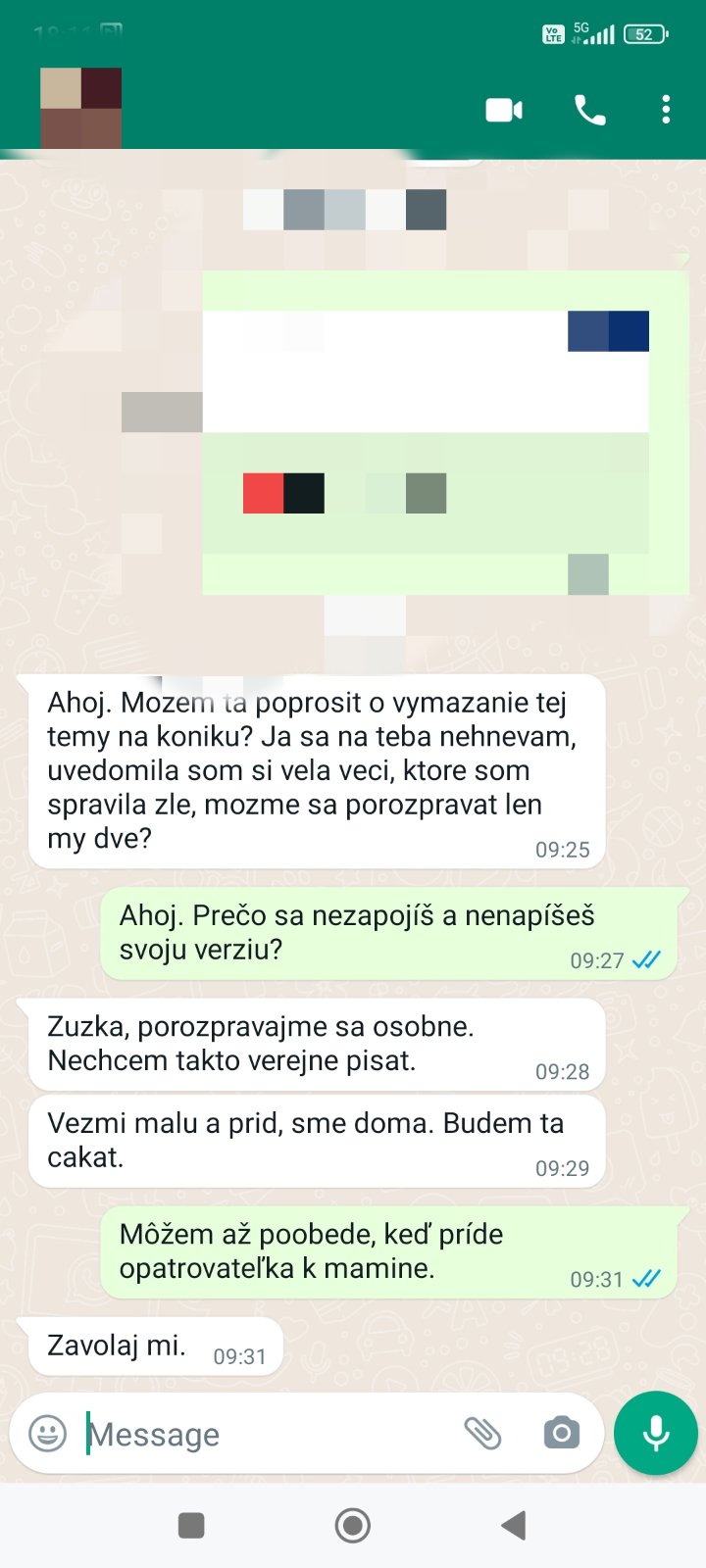Go back with the system back button
This screenshot has width=706, height=1568.
[514, 1525]
